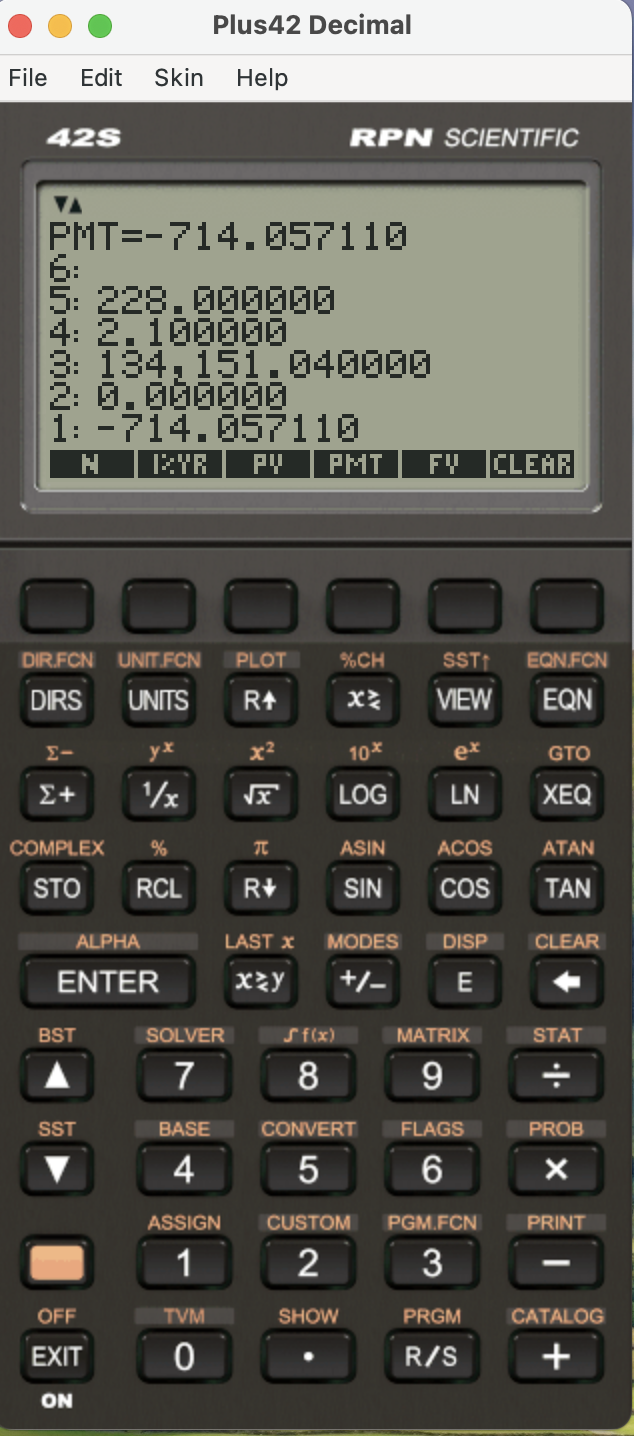Tap the divide key
Viewport: 634px width, 1436px height.
[x=556, y=1076]
